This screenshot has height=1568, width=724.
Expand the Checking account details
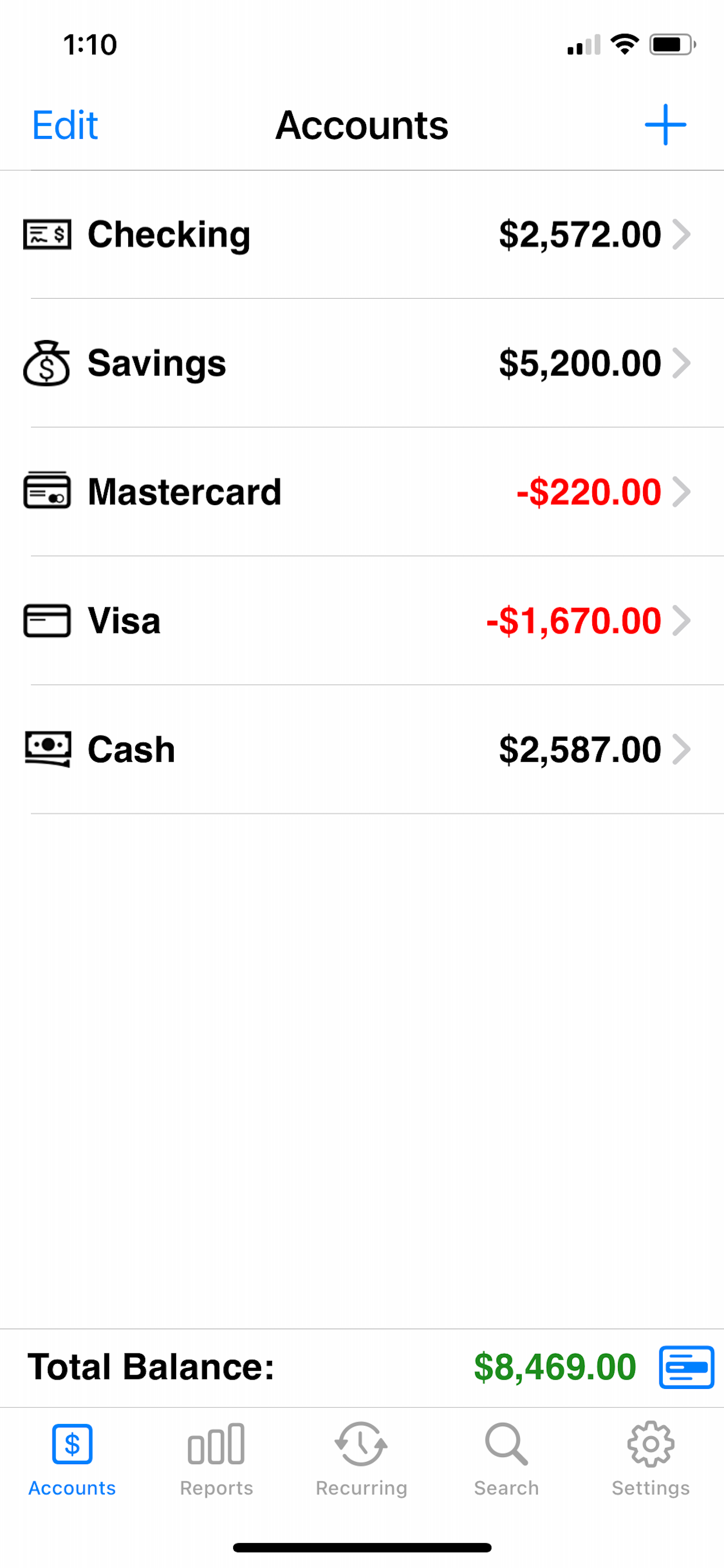[683, 236]
